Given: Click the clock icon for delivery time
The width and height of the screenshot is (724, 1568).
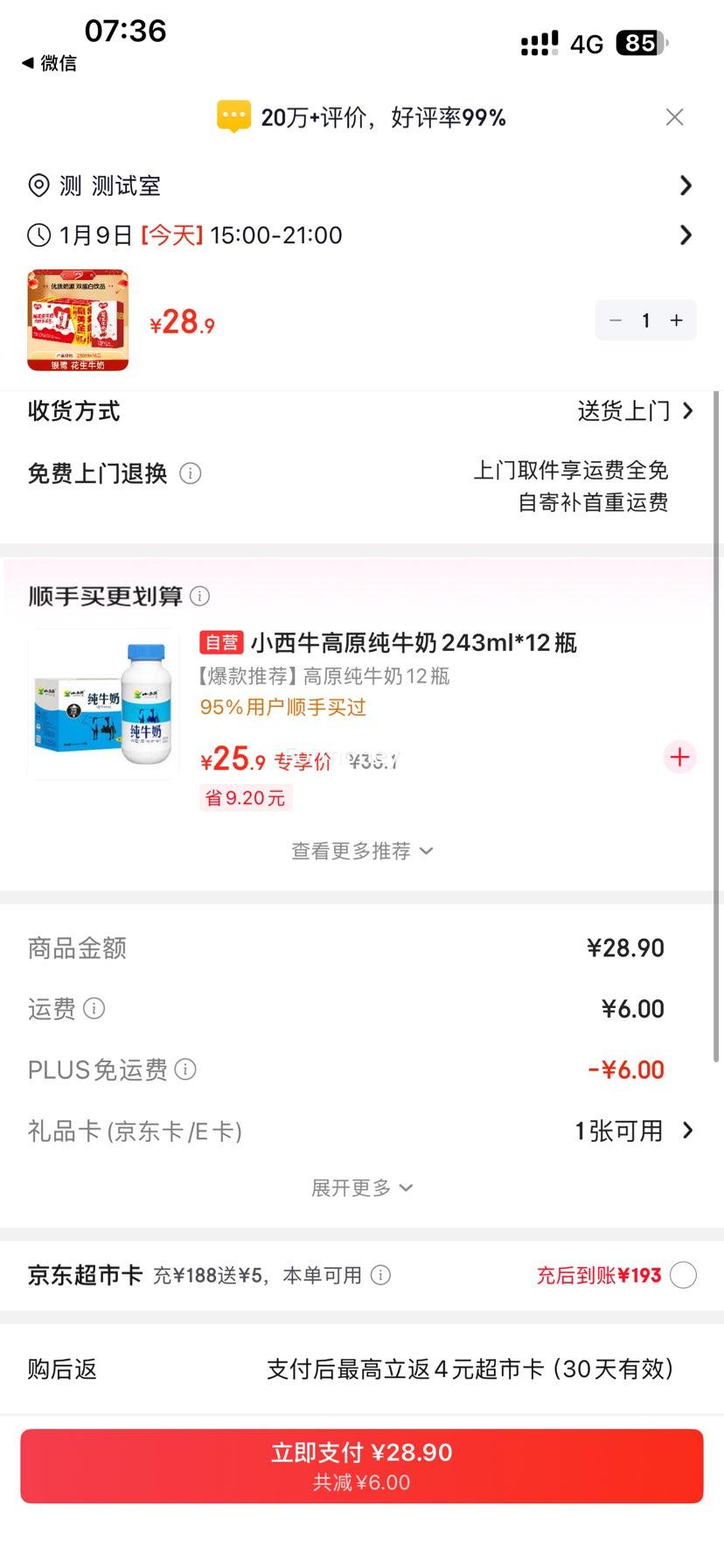Looking at the screenshot, I should 37,234.
